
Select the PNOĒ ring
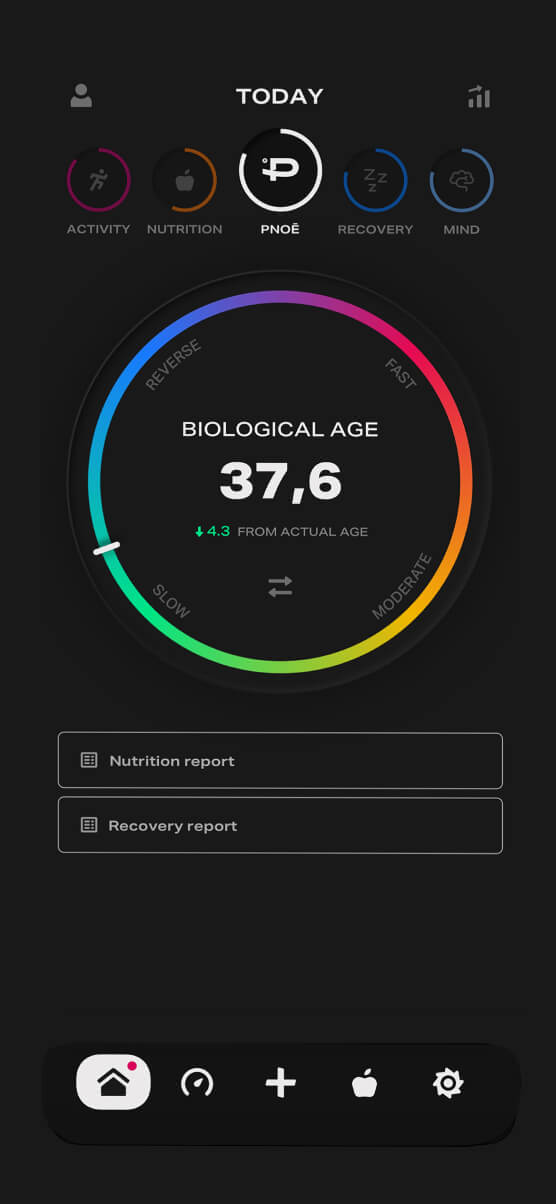280,169
